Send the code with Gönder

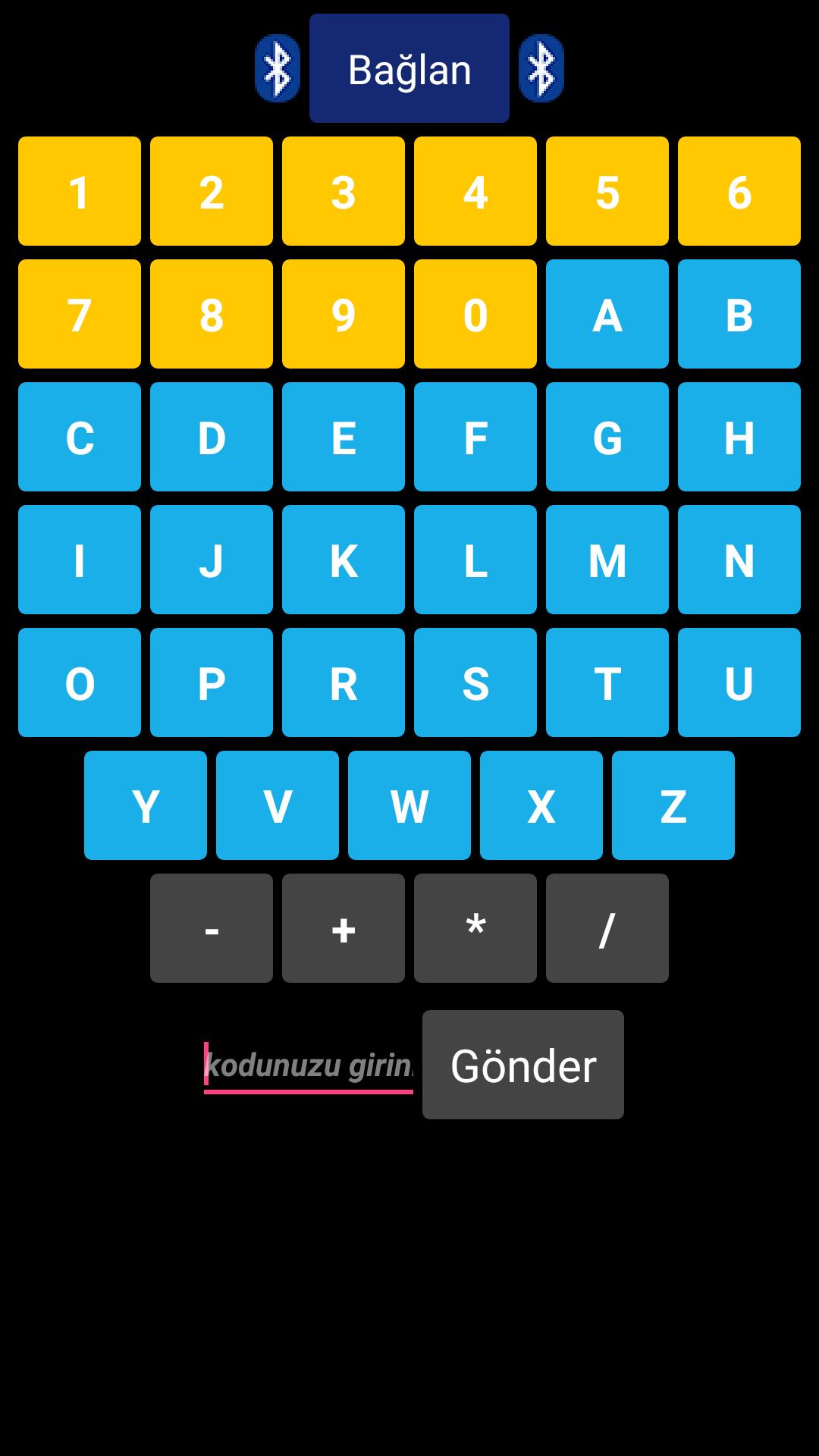[522, 1064]
